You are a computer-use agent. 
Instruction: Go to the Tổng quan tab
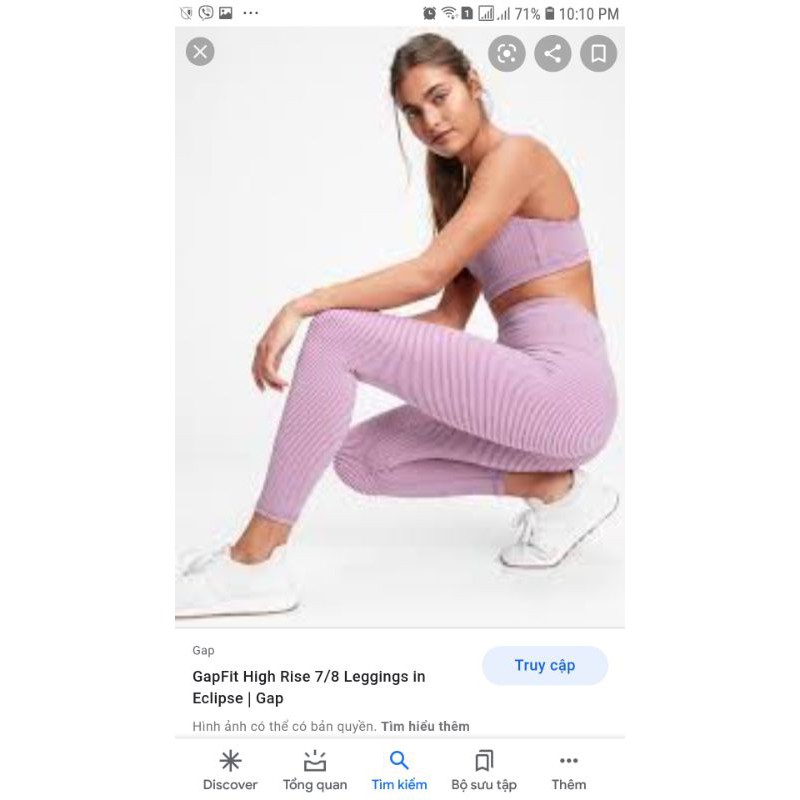[x=315, y=770]
